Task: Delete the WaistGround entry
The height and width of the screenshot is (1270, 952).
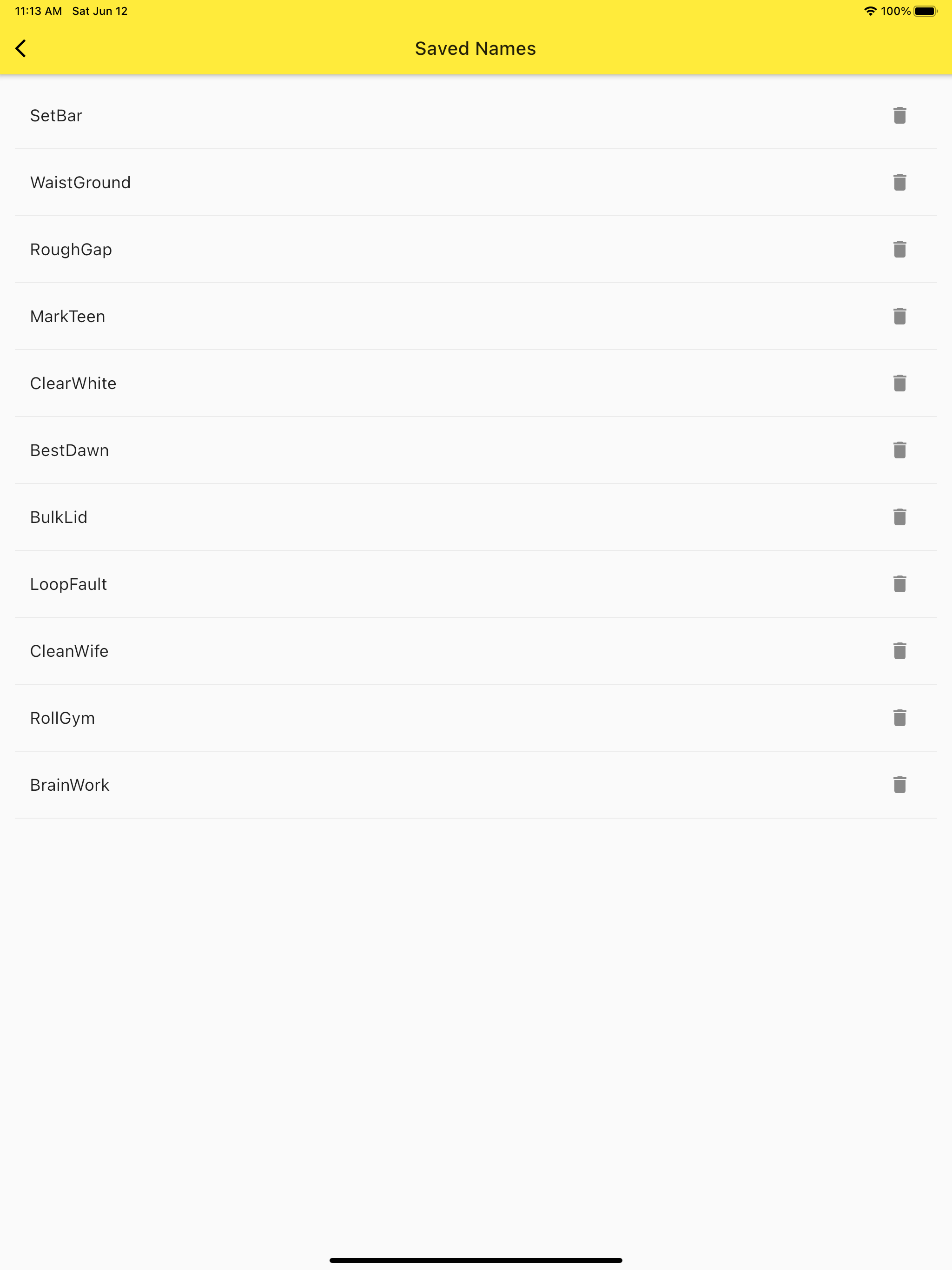Action: (900, 182)
